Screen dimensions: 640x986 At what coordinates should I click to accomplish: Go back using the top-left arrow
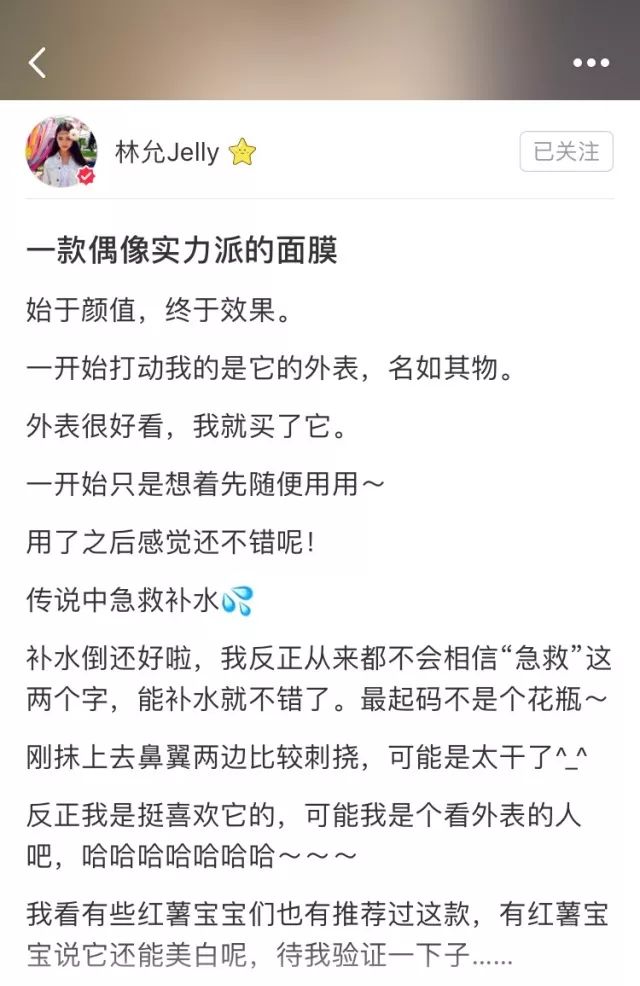tap(37, 62)
